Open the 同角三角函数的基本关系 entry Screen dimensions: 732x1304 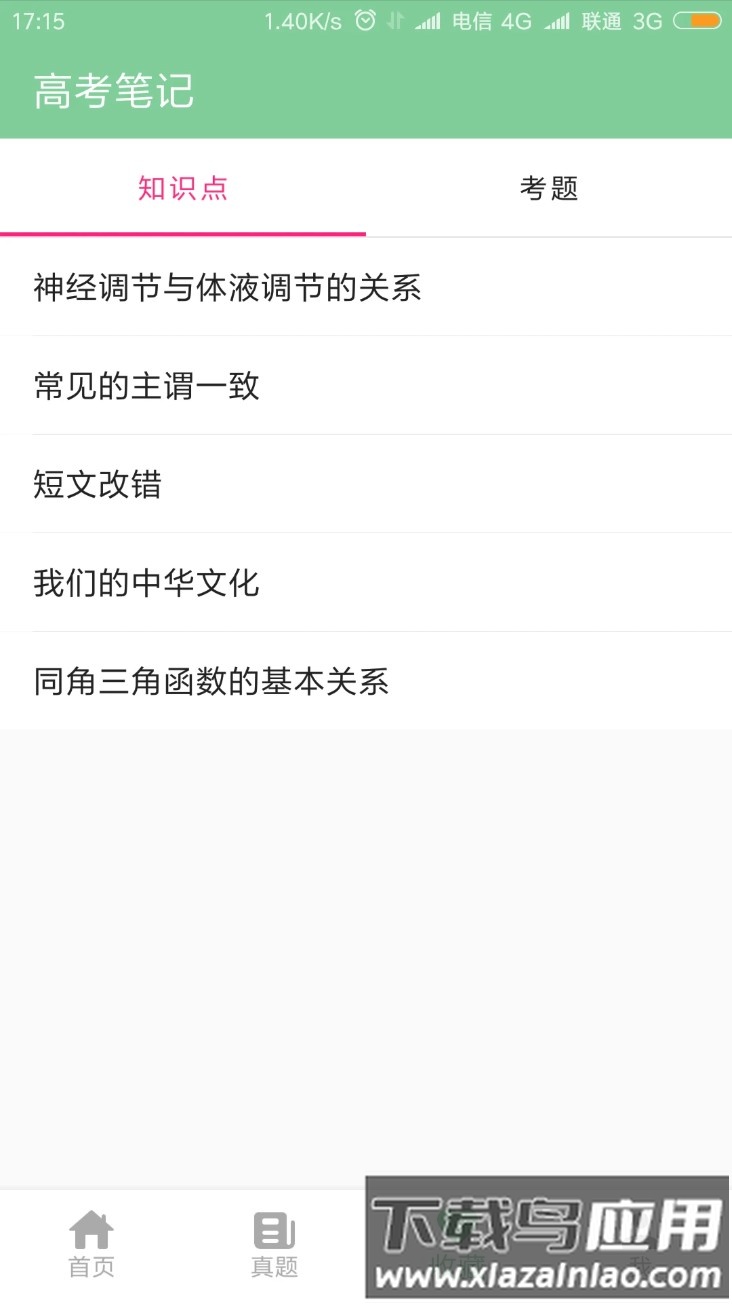coord(209,681)
